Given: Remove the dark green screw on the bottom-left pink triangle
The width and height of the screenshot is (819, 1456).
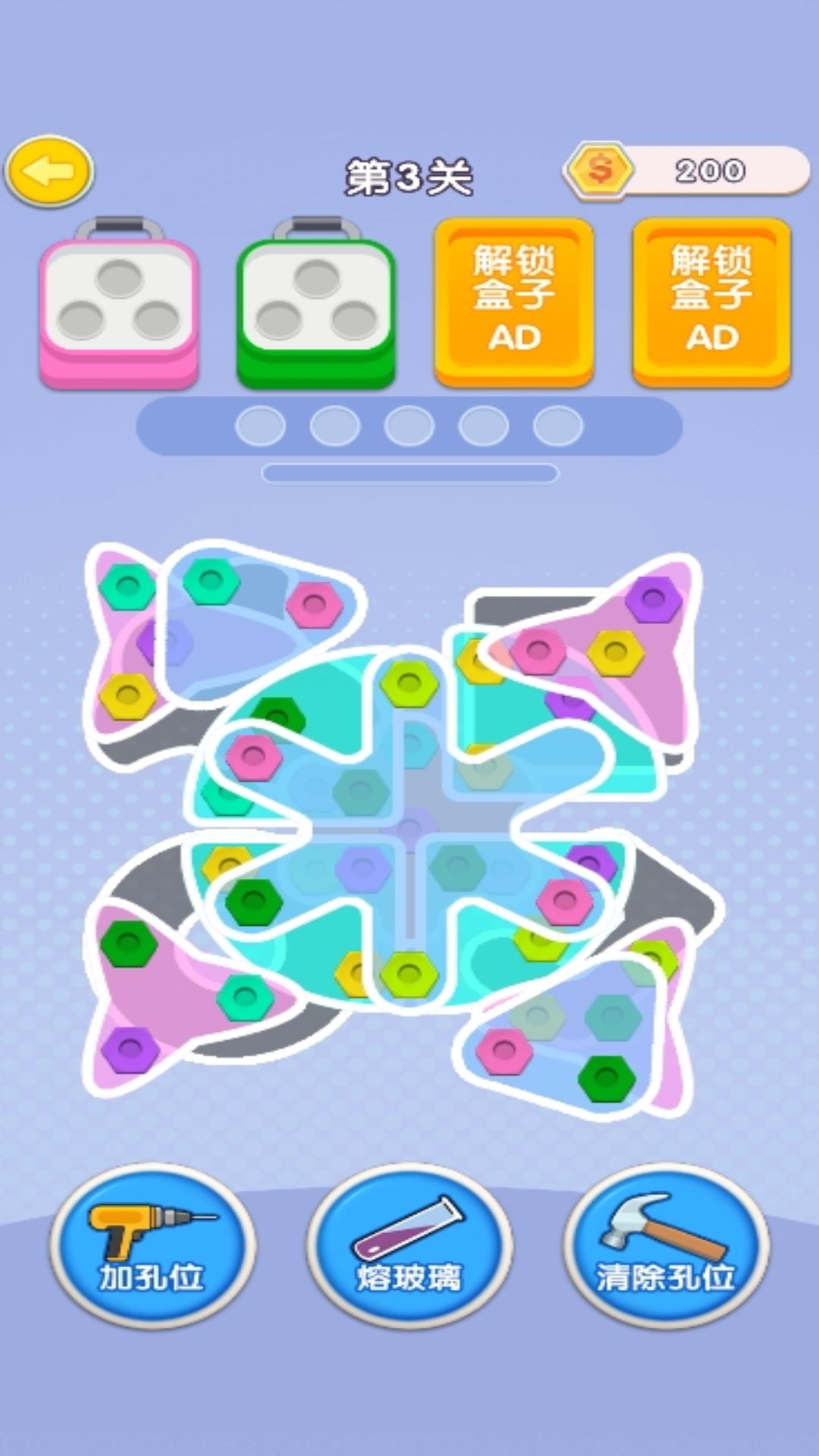Looking at the screenshot, I should 128,944.
